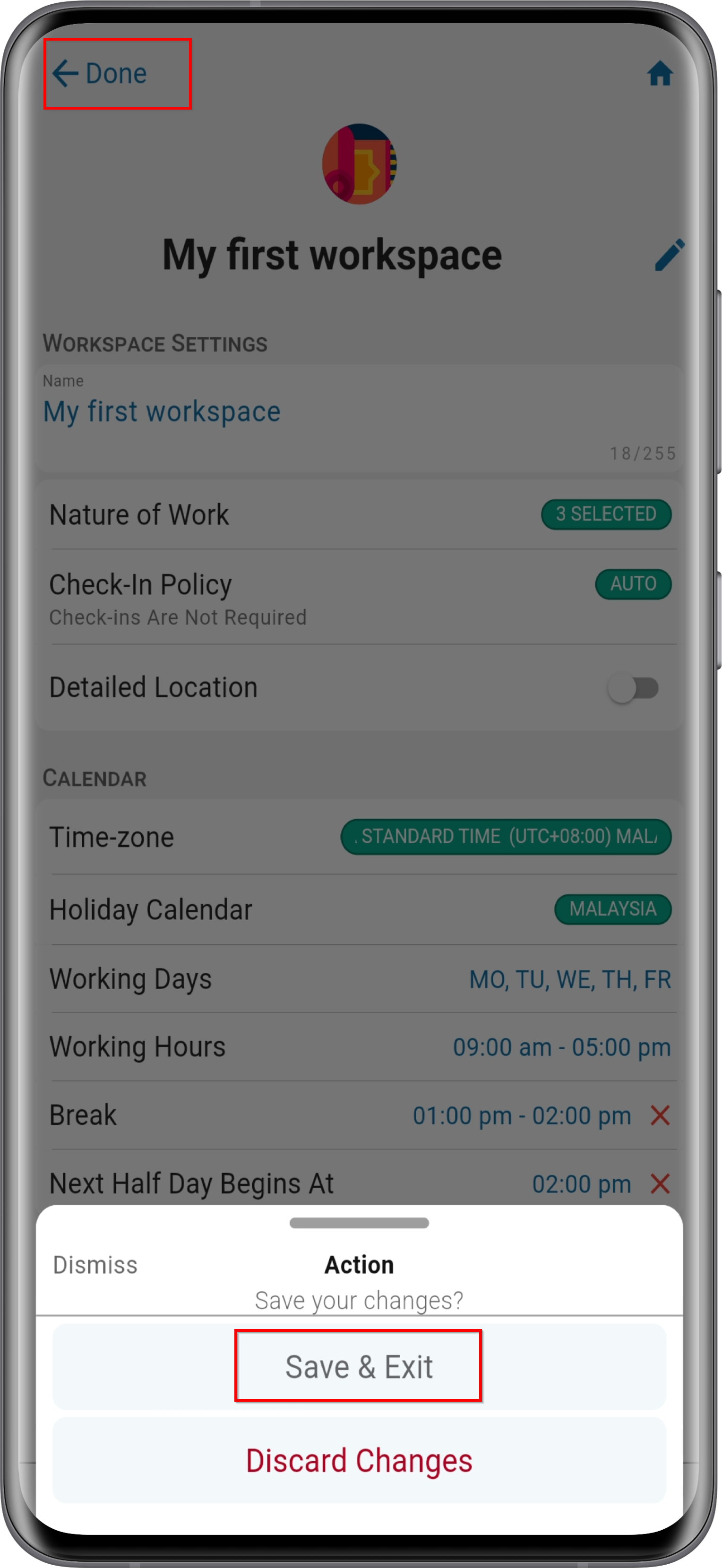
Task: Open Nature of Work selection
Action: point(359,514)
